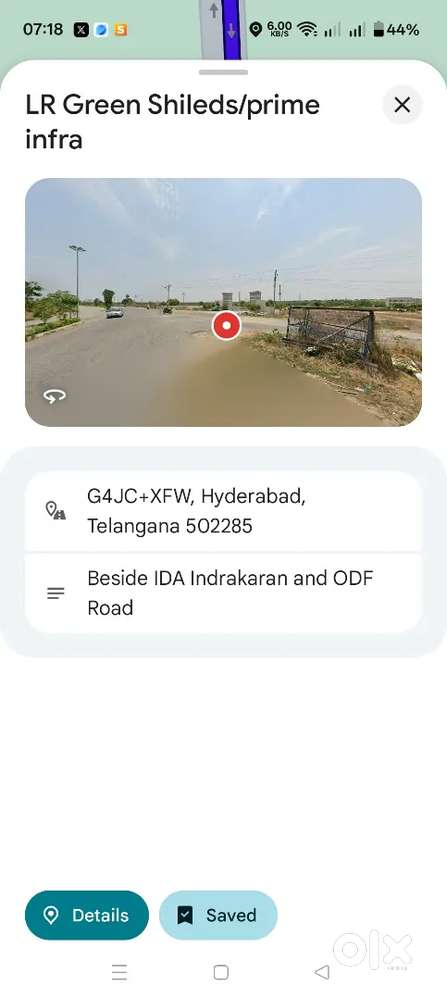Close the LR Green Shileds place sheet
This screenshot has height=1000, width=447.
pyautogui.click(x=402, y=105)
